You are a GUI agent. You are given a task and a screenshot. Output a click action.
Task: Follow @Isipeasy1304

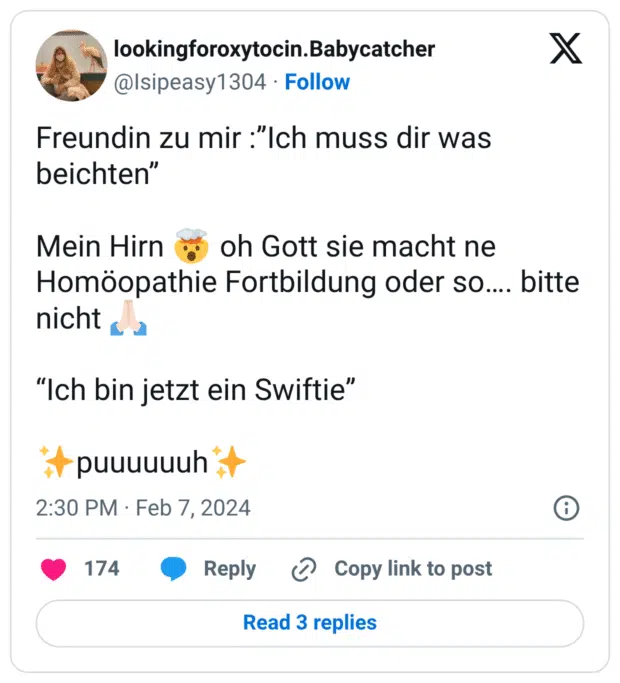[317, 82]
